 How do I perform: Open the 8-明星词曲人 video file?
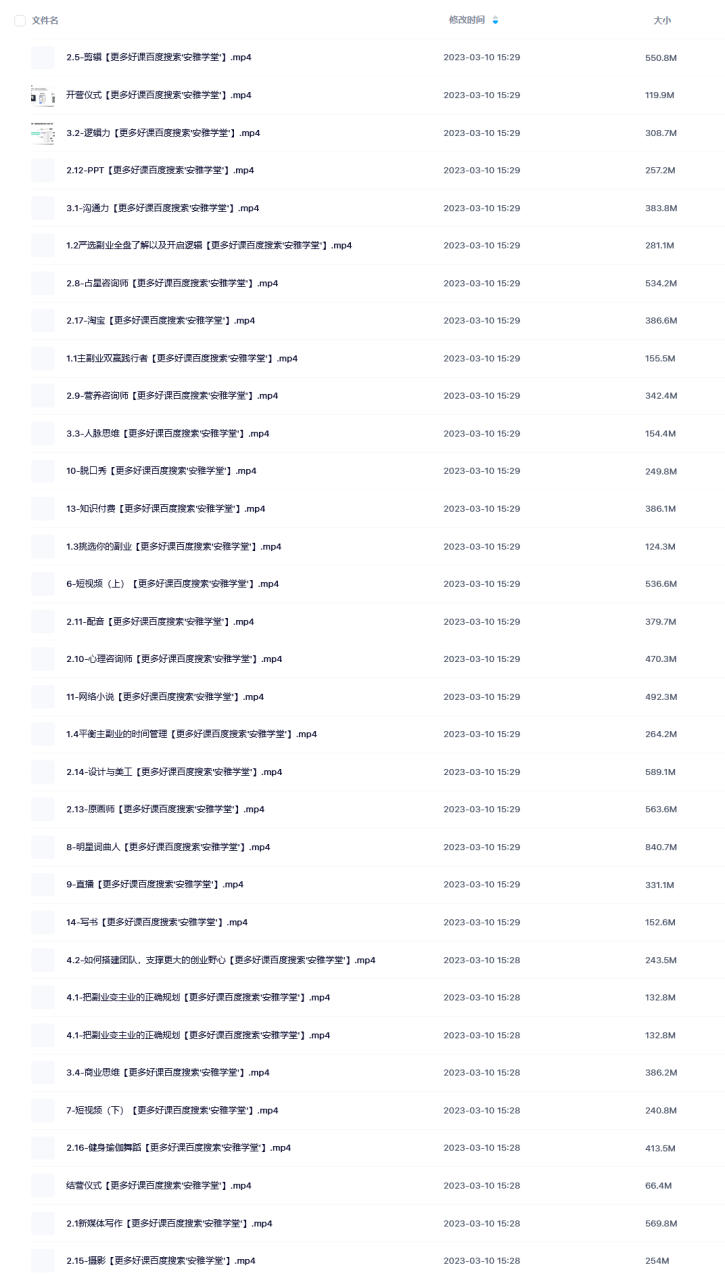(x=168, y=847)
